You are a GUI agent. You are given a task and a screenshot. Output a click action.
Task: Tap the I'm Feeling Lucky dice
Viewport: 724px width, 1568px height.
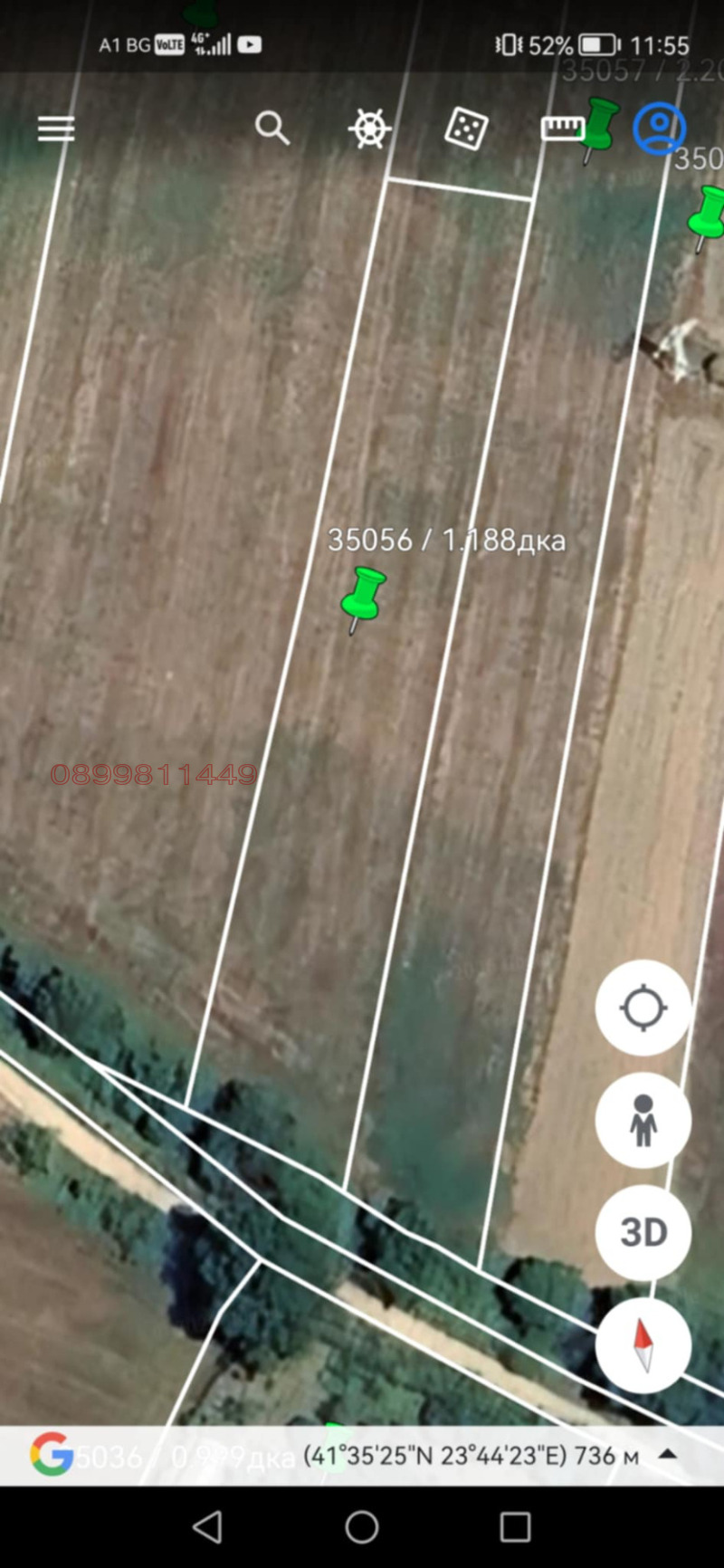click(466, 129)
